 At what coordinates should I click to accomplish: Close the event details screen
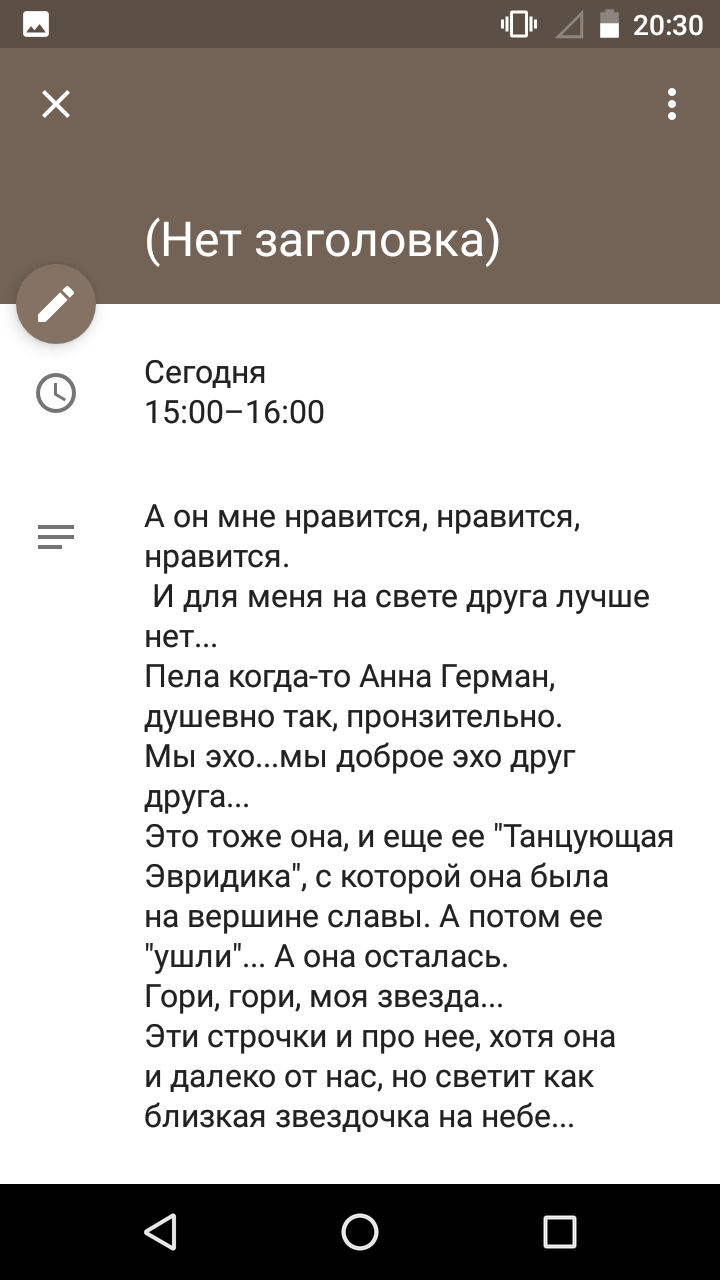pyautogui.click(x=56, y=104)
